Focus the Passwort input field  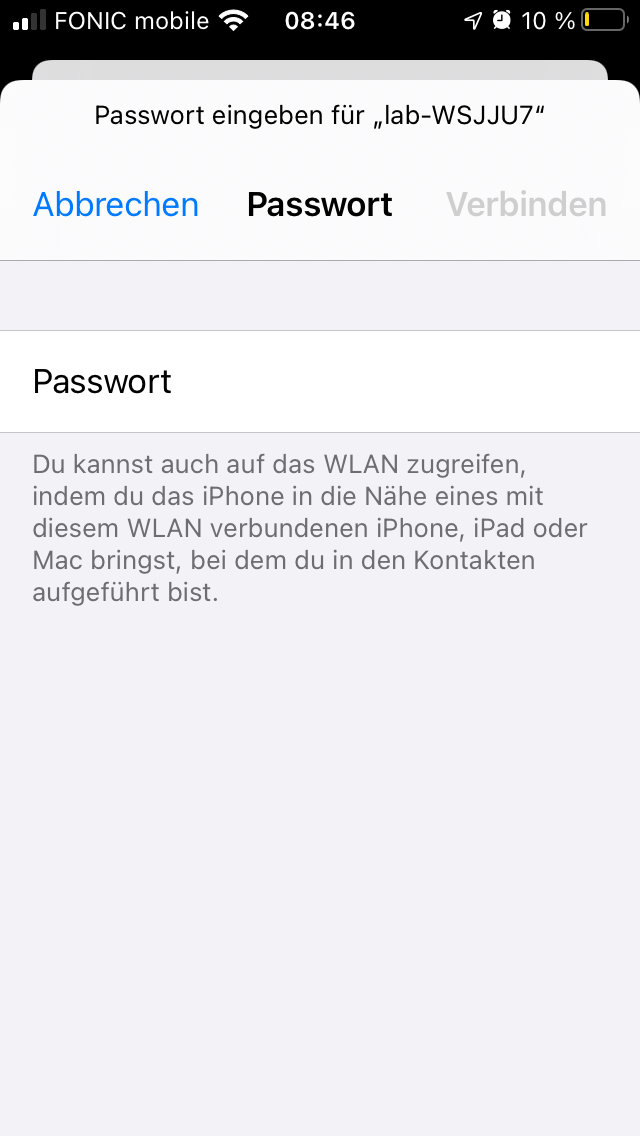click(x=400, y=382)
